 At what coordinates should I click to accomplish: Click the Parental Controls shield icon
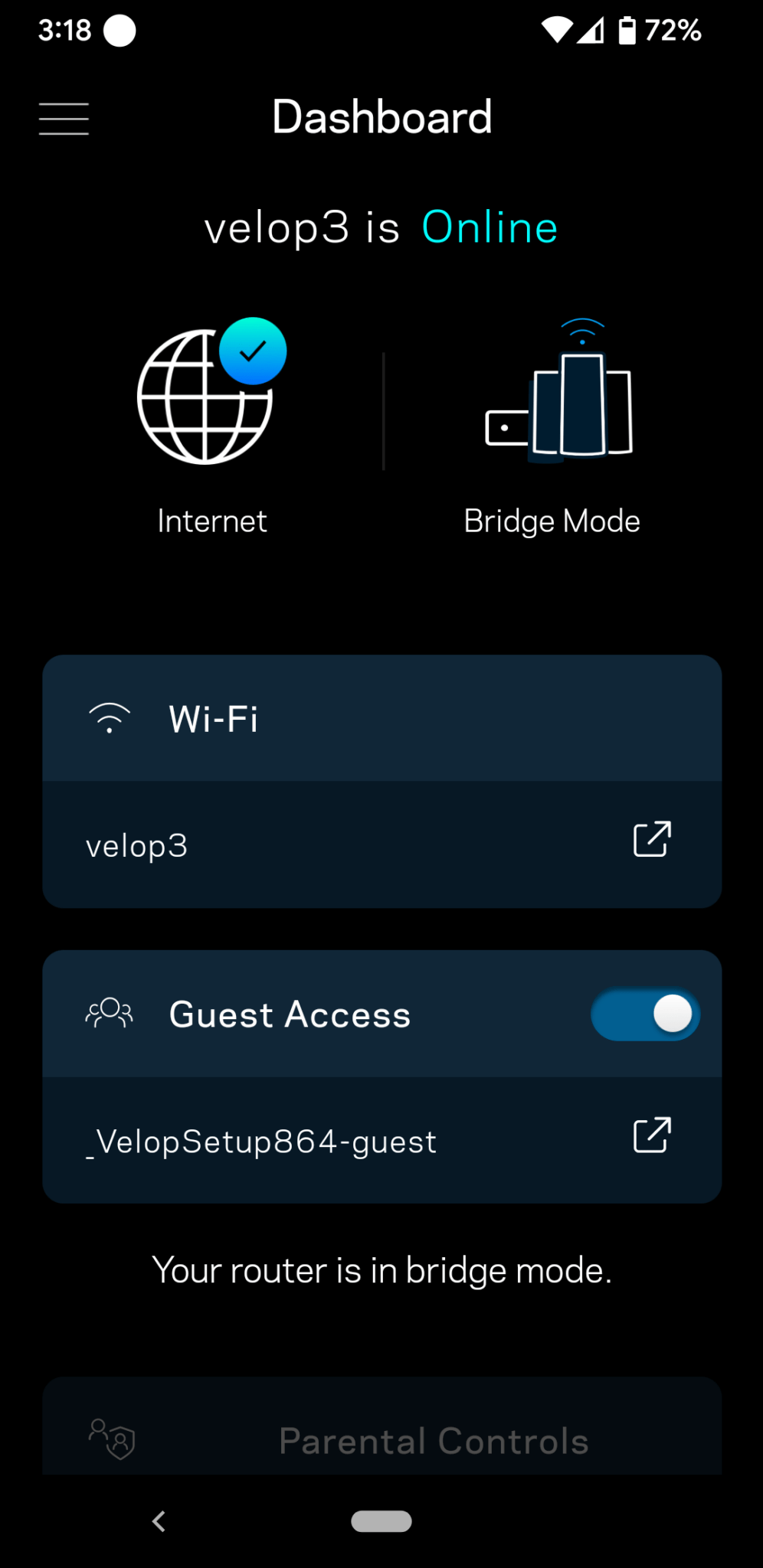coord(112,1439)
